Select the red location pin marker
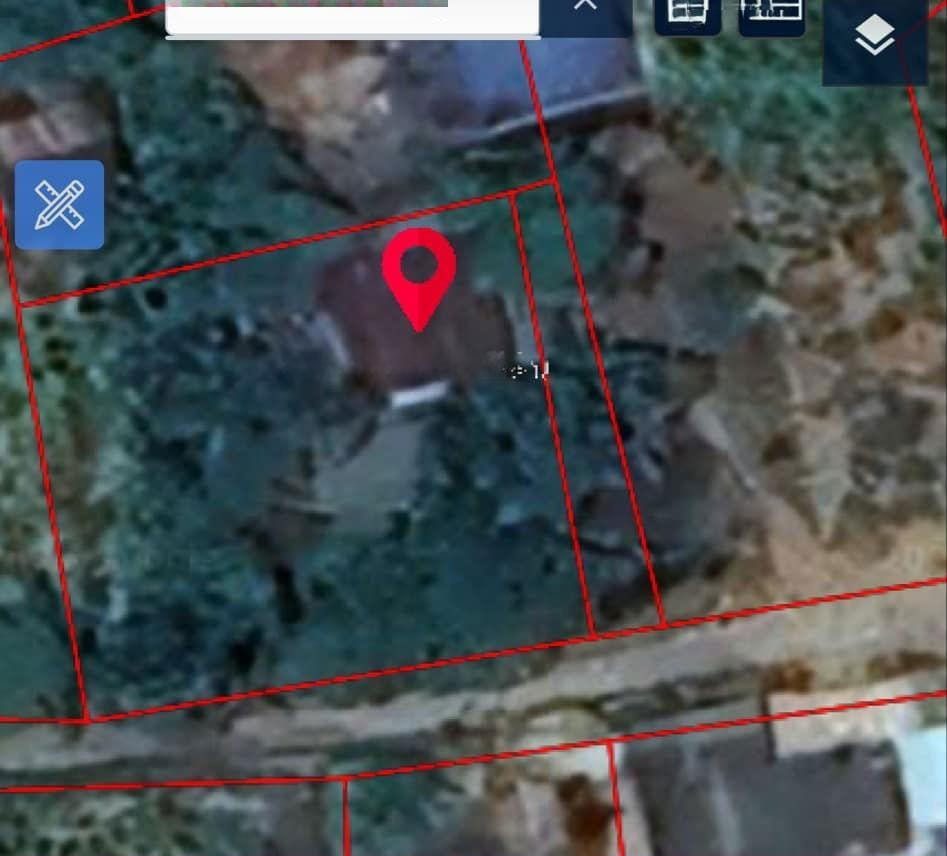The width and height of the screenshot is (947, 856). (x=419, y=273)
